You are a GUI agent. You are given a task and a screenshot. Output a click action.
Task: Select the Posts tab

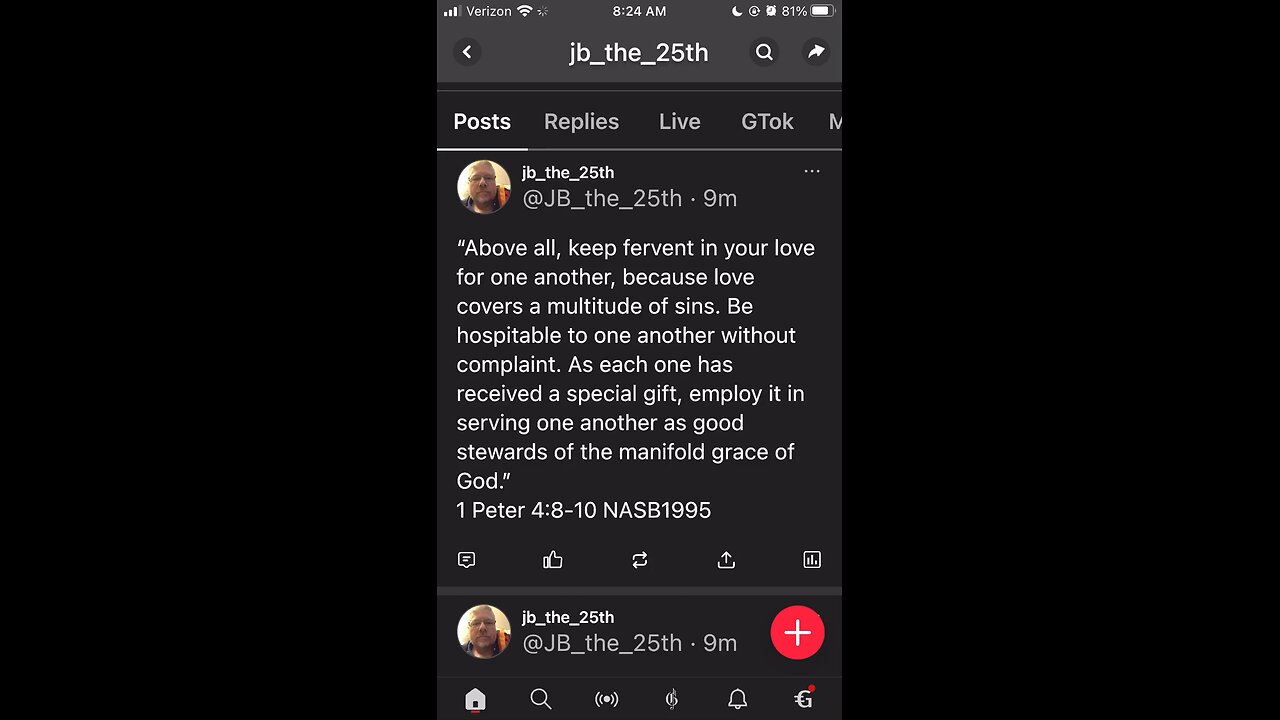click(482, 122)
